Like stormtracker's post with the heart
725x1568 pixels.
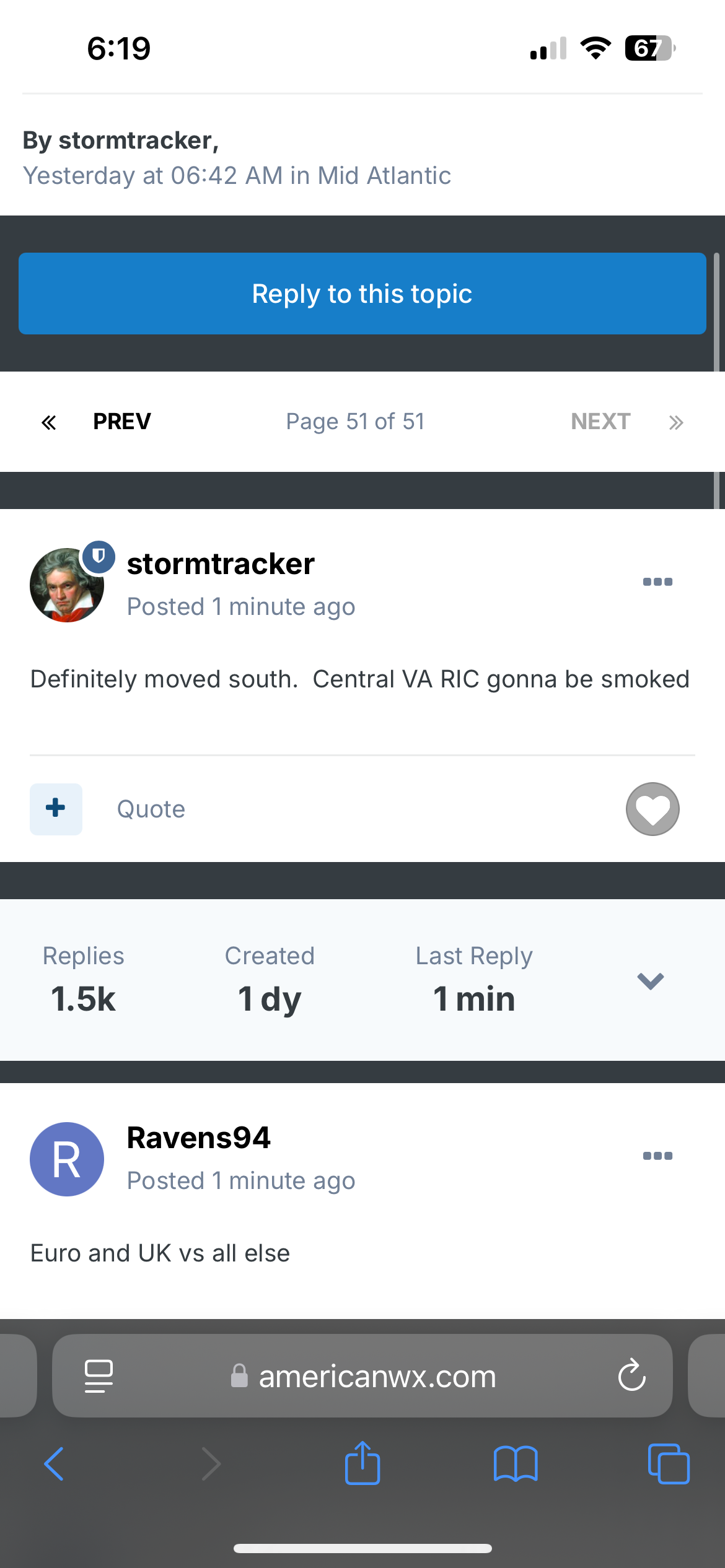pos(652,809)
